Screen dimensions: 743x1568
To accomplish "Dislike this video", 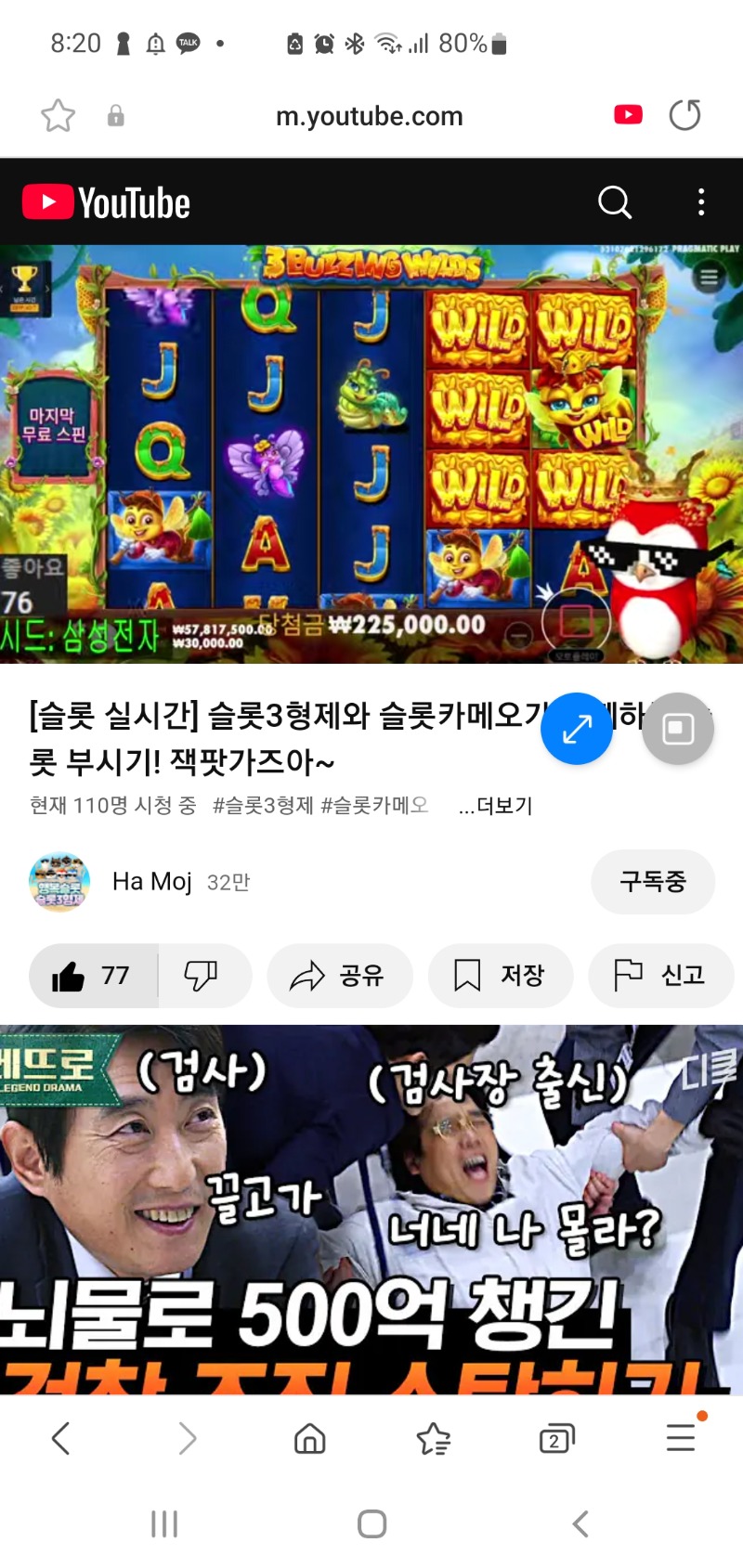I will (202, 976).
